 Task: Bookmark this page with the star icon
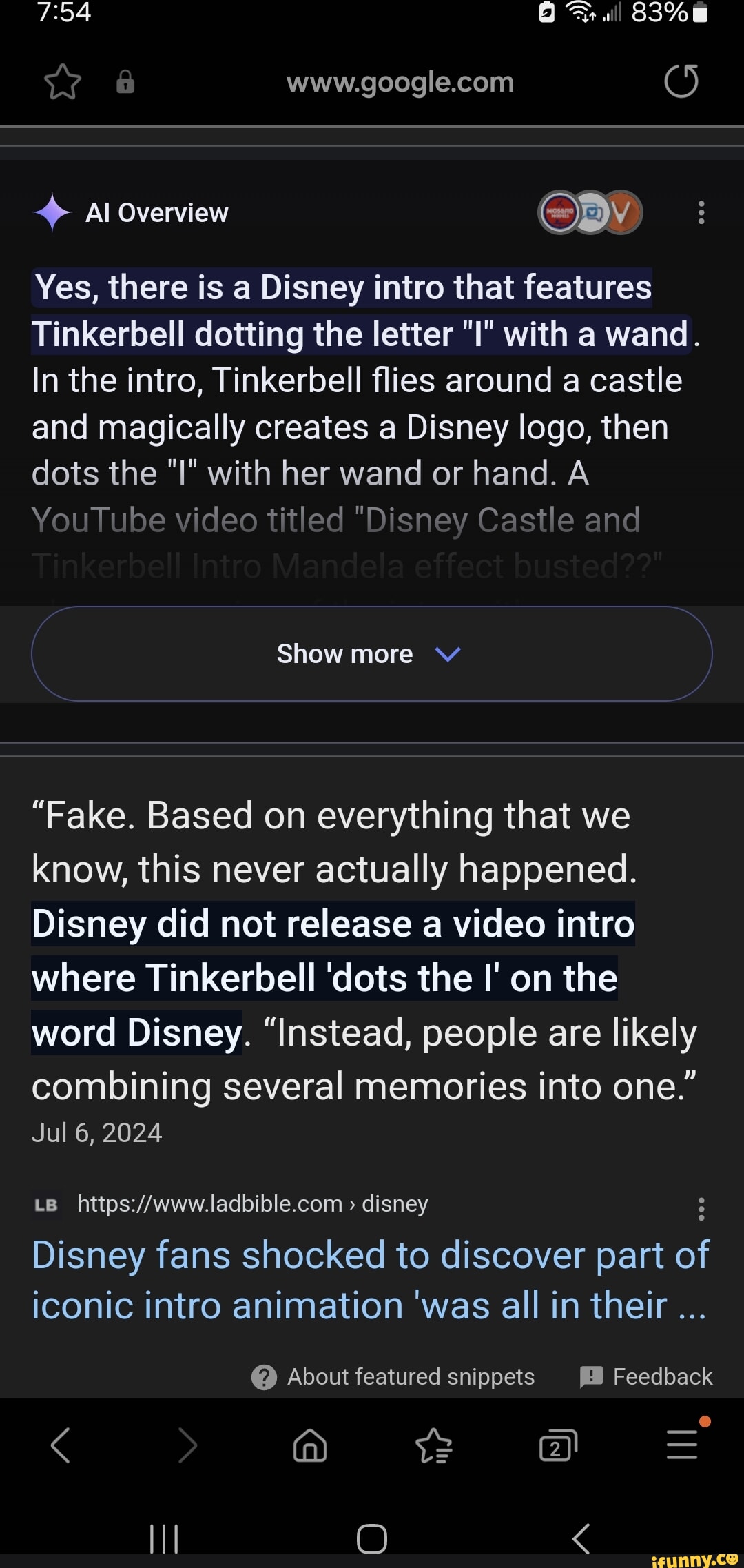click(x=63, y=82)
